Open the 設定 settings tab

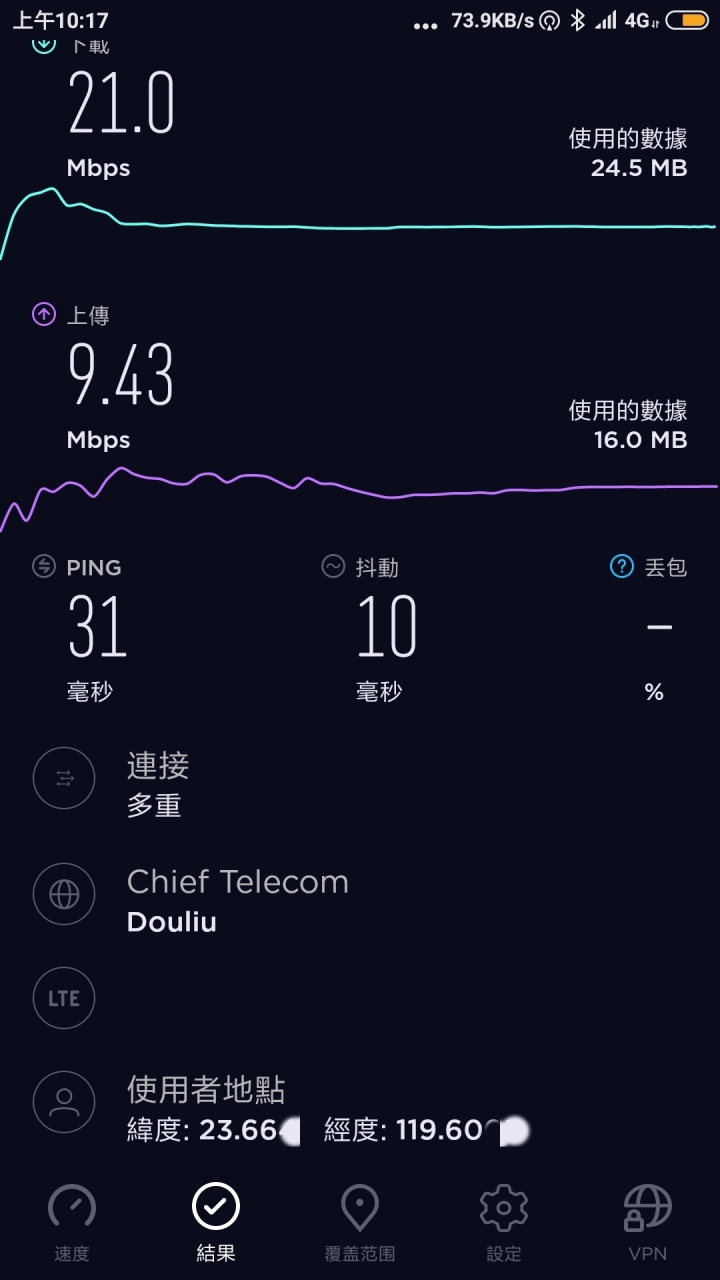pos(504,1222)
